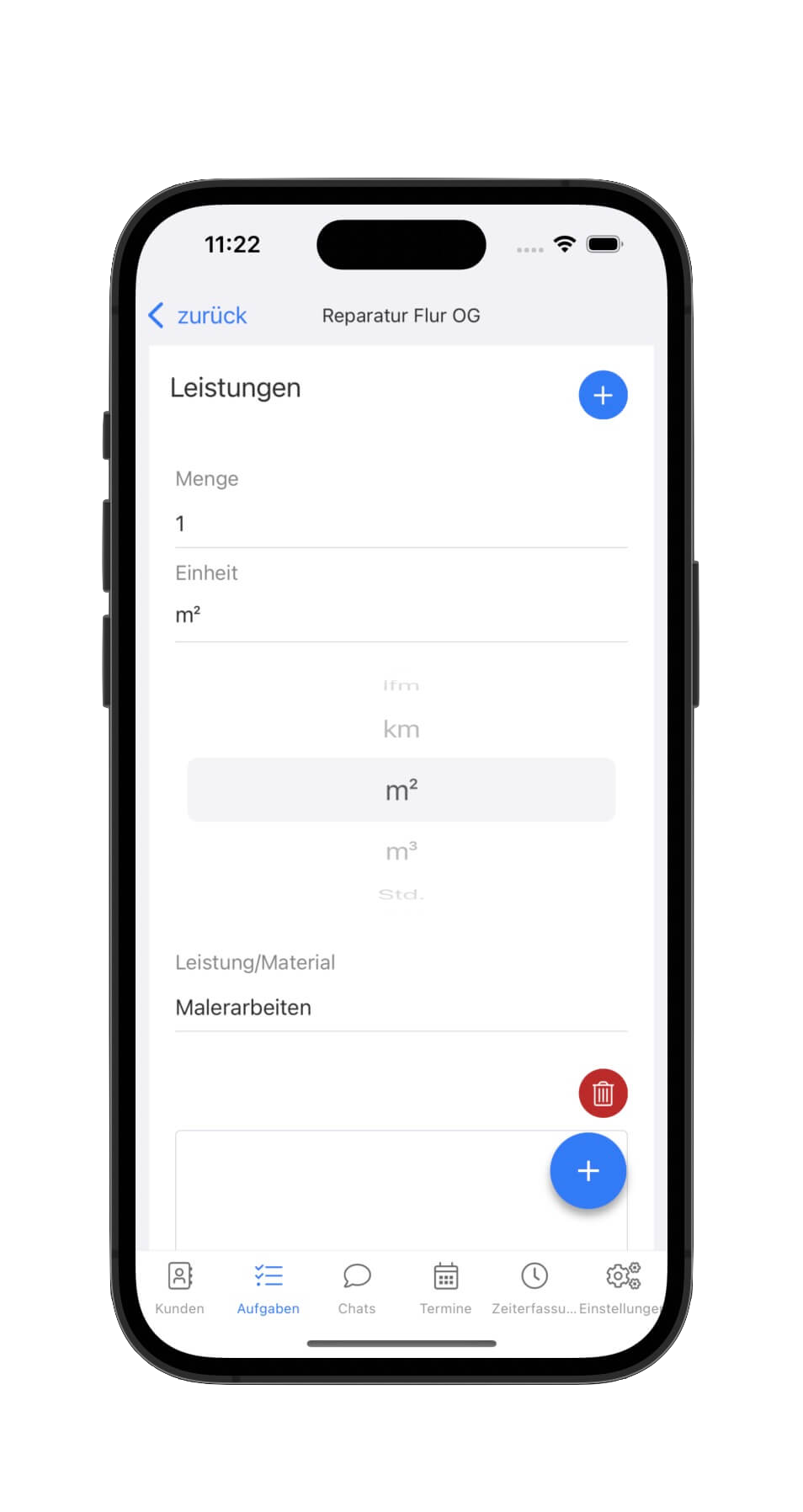
Task: Open the Aufgaben tab
Action: pos(268,1288)
